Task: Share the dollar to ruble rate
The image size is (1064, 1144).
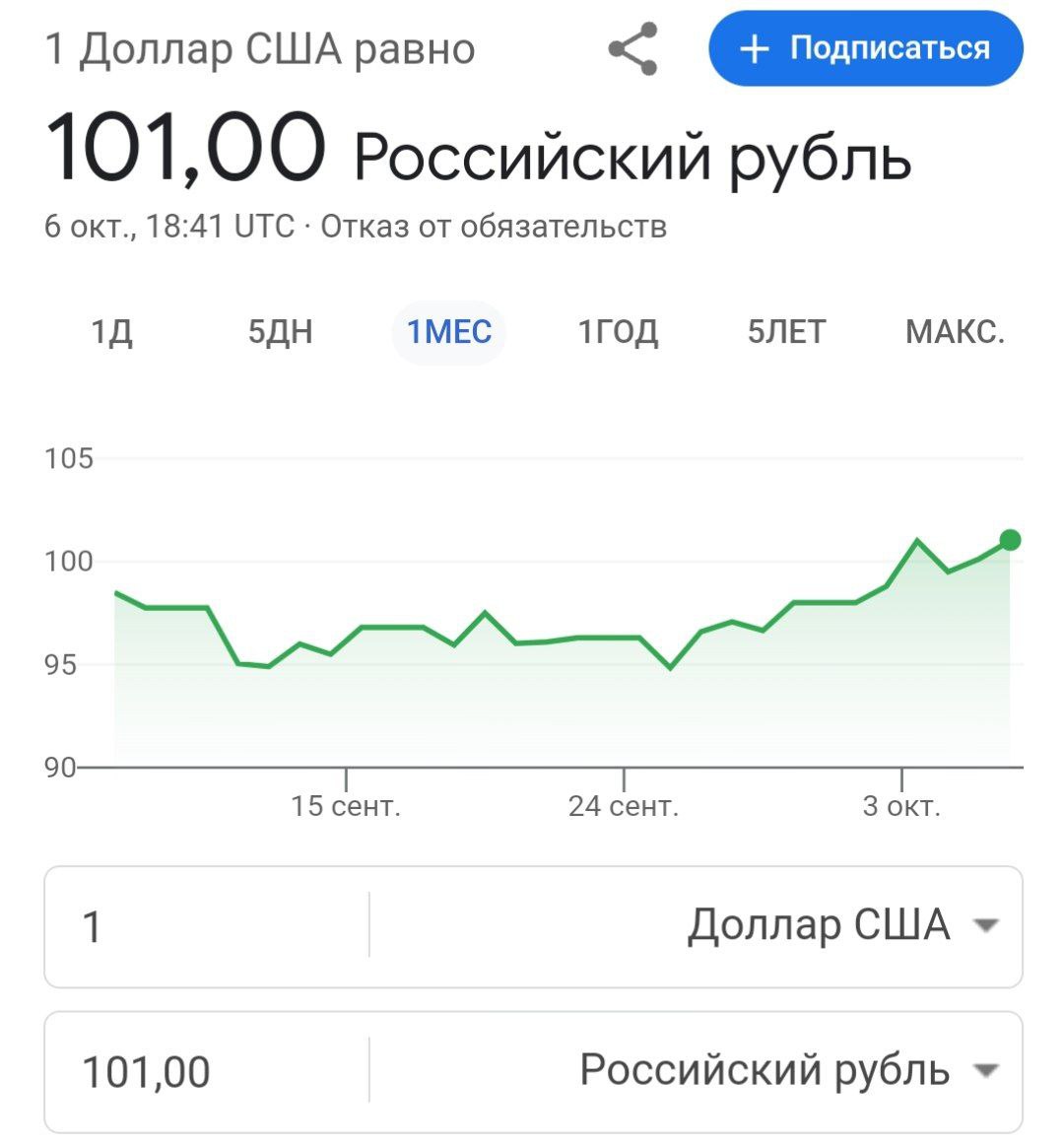Action: pos(632,49)
